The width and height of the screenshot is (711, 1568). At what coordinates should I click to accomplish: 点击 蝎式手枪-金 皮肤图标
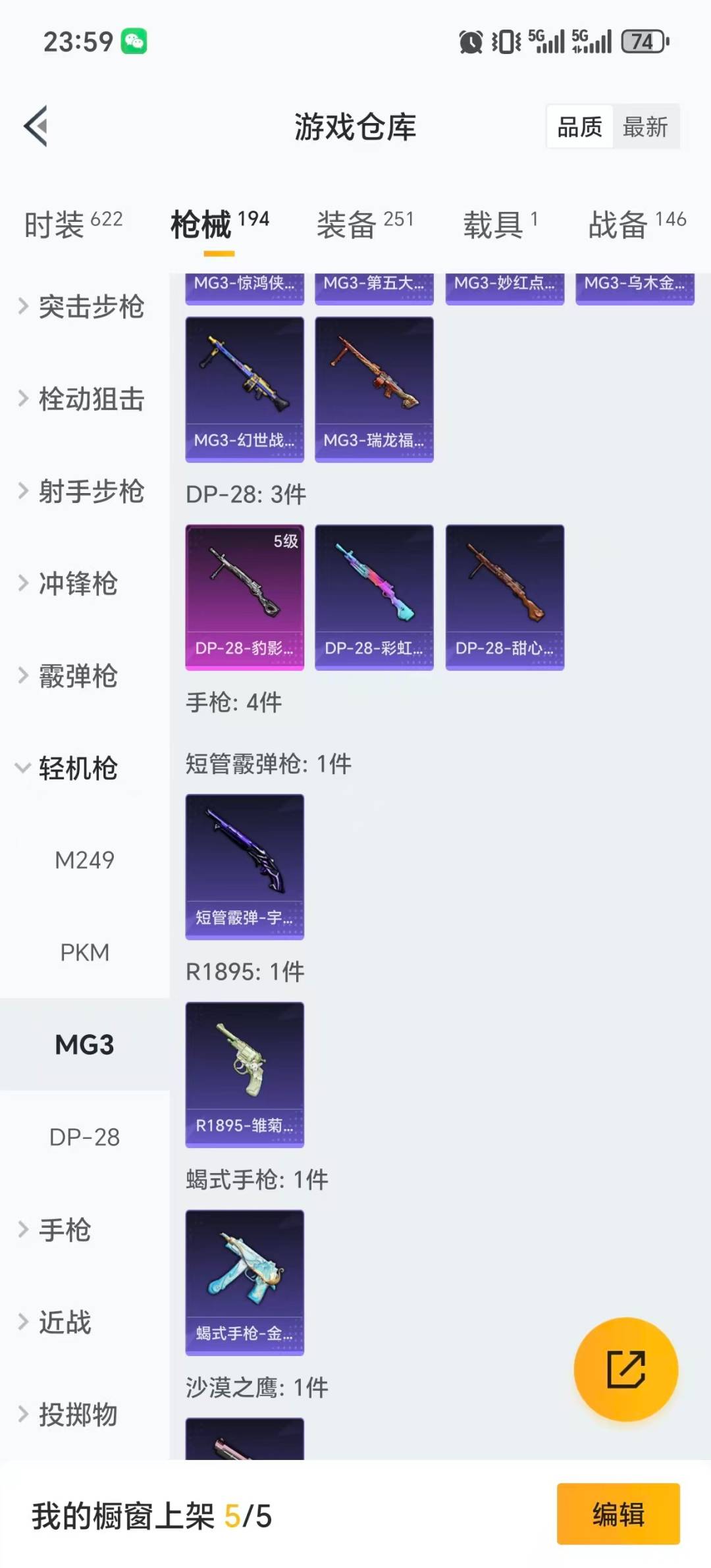click(244, 1284)
